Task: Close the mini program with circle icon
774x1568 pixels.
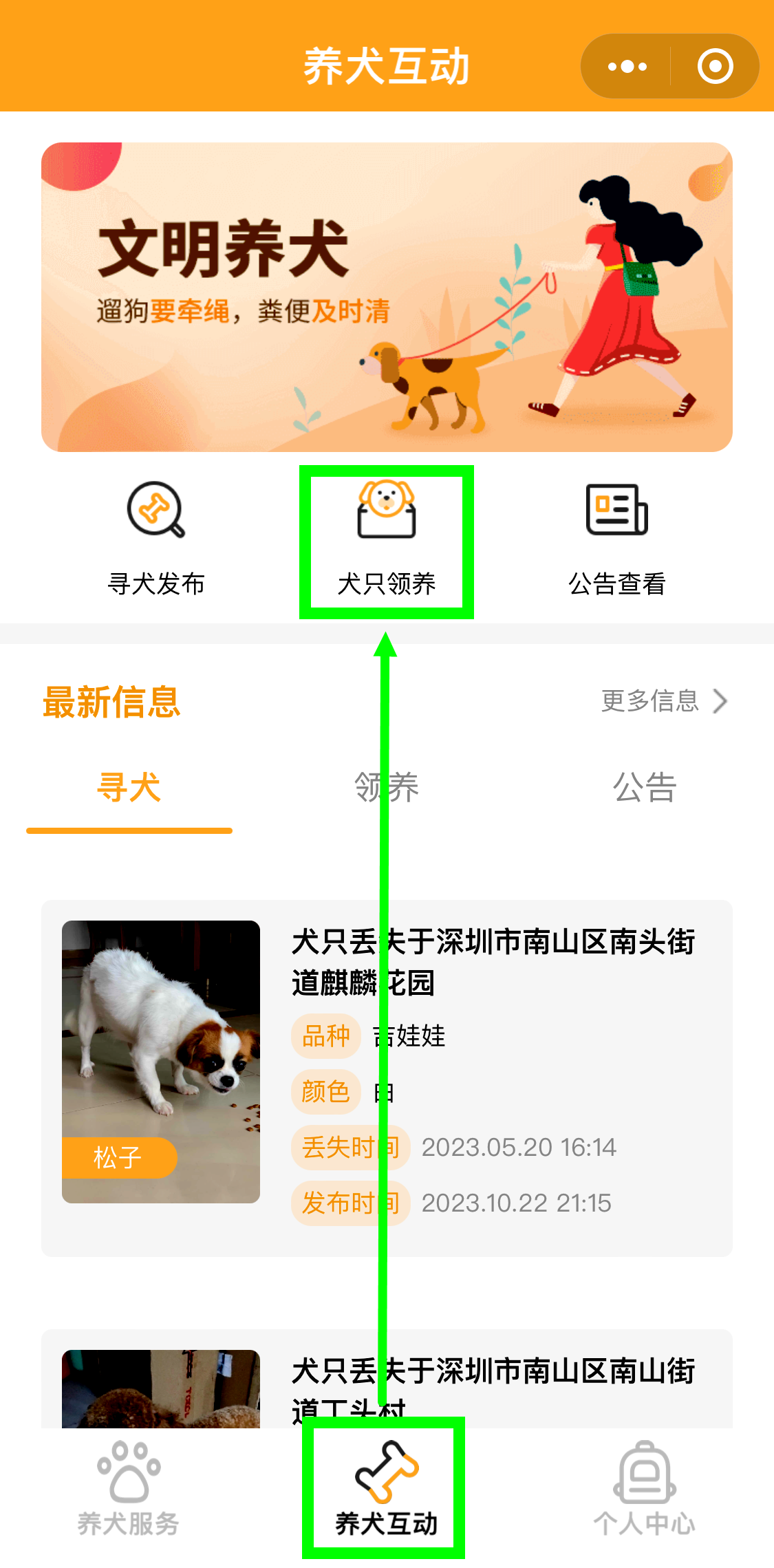Action: click(x=715, y=67)
